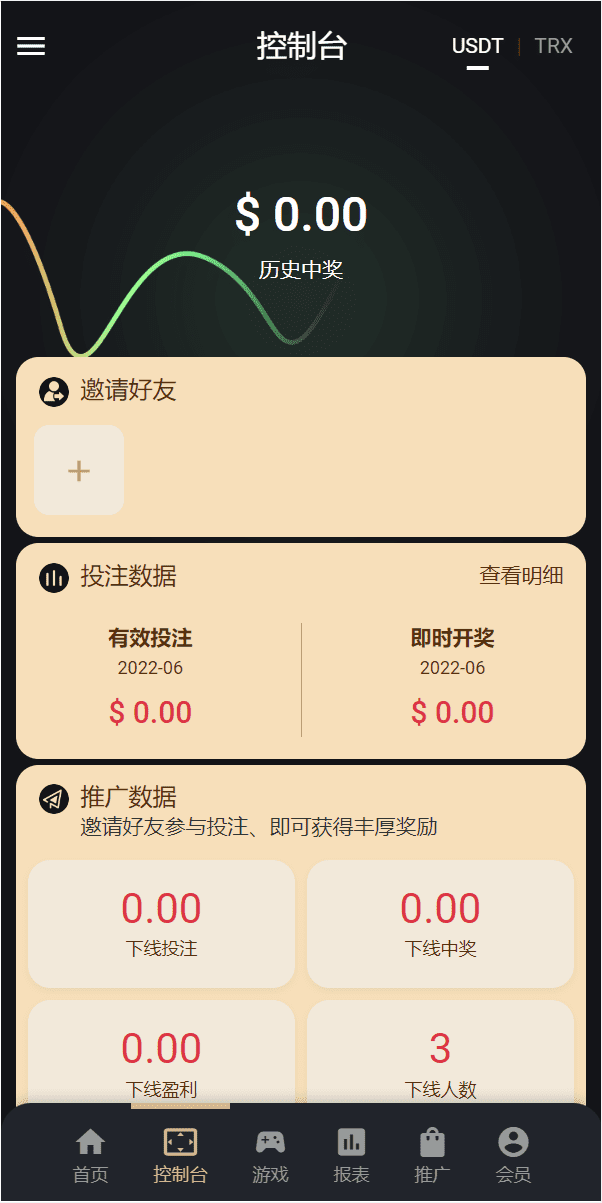Select the 控制台 dashboard tab
Viewport: 602px width, 1203px height.
click(180, 1155)
